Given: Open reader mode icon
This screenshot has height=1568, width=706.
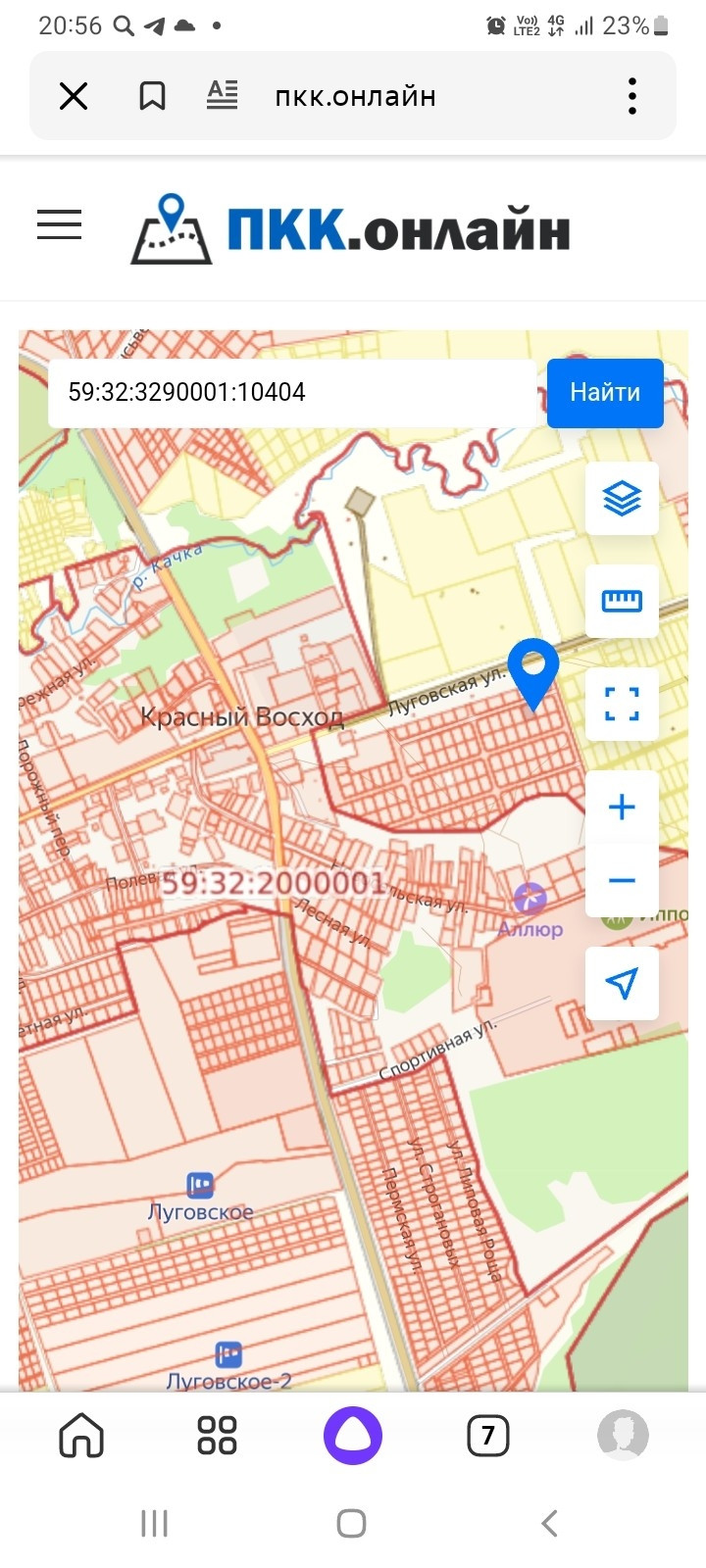Looking at the screenshot, I should [x=223, y=95].
